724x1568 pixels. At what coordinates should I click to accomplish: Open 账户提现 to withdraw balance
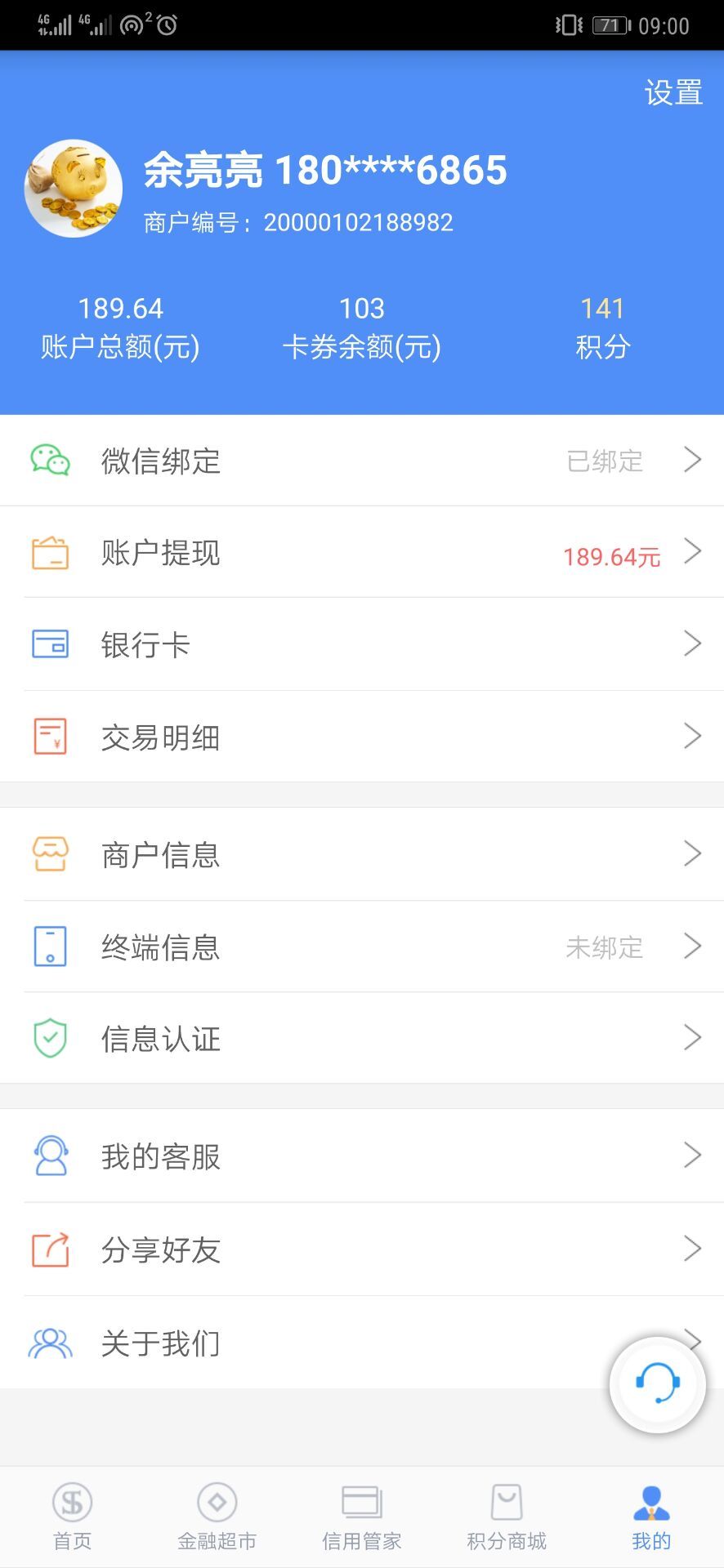[x=362, y=553]
